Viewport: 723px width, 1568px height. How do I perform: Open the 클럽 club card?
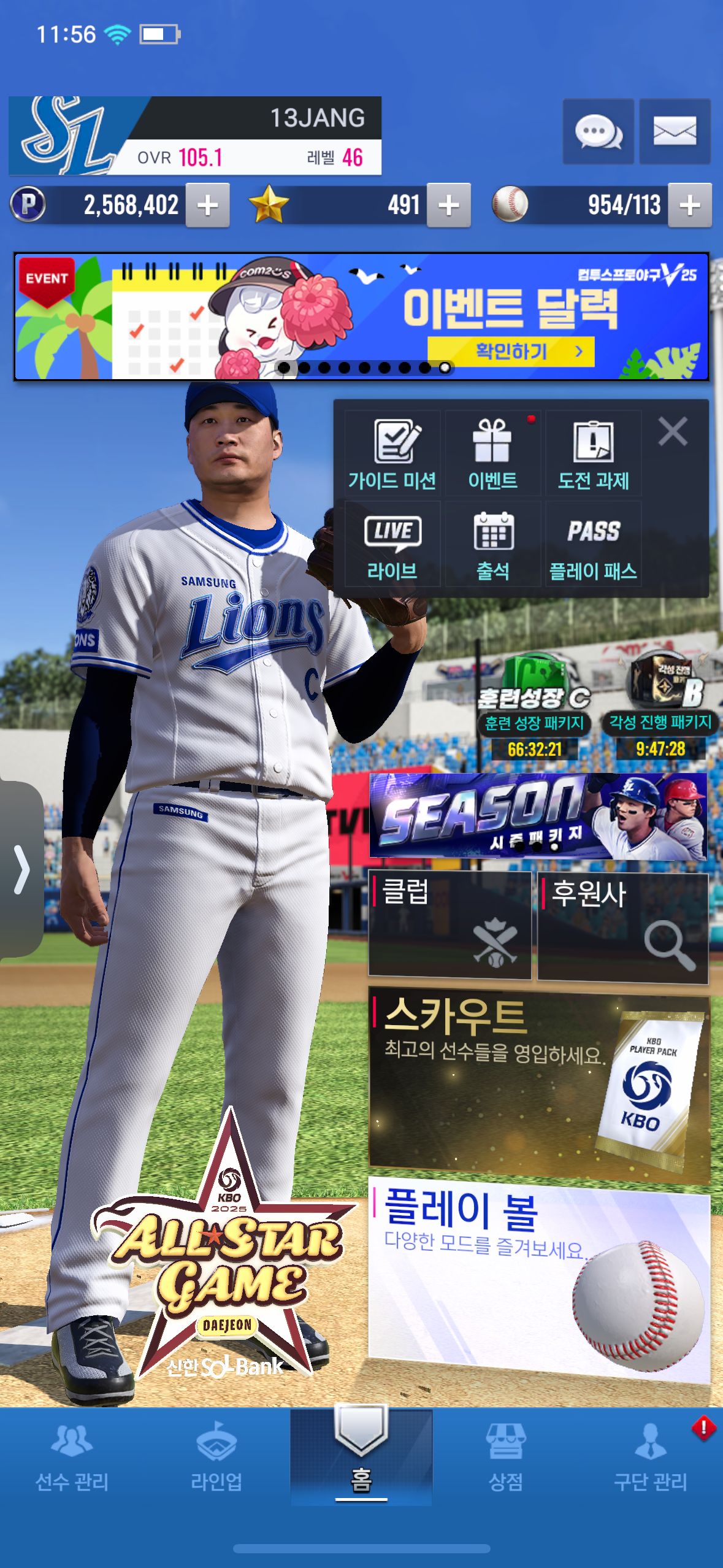pos(449,924)
